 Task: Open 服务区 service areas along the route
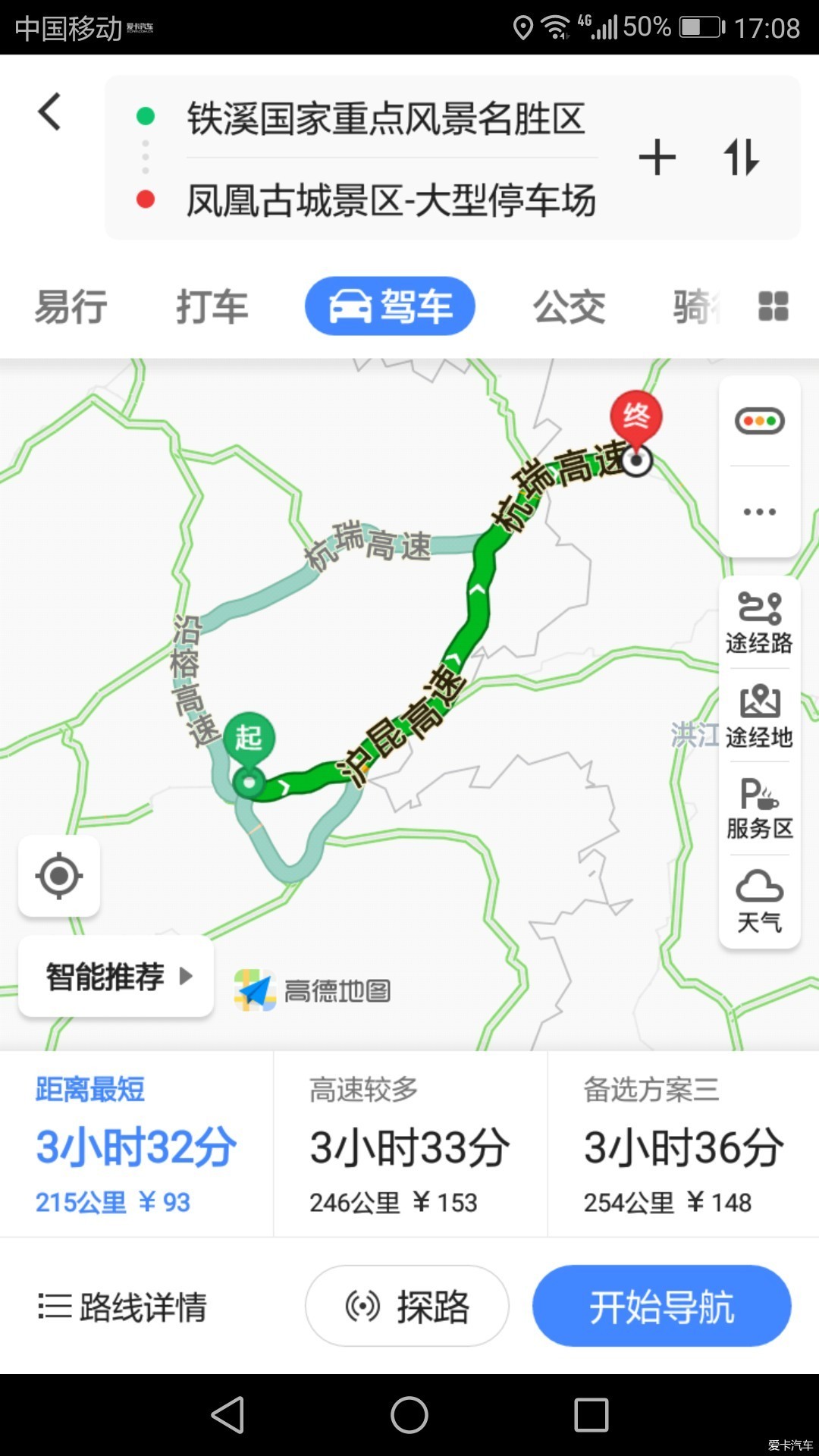coord(759,809)
